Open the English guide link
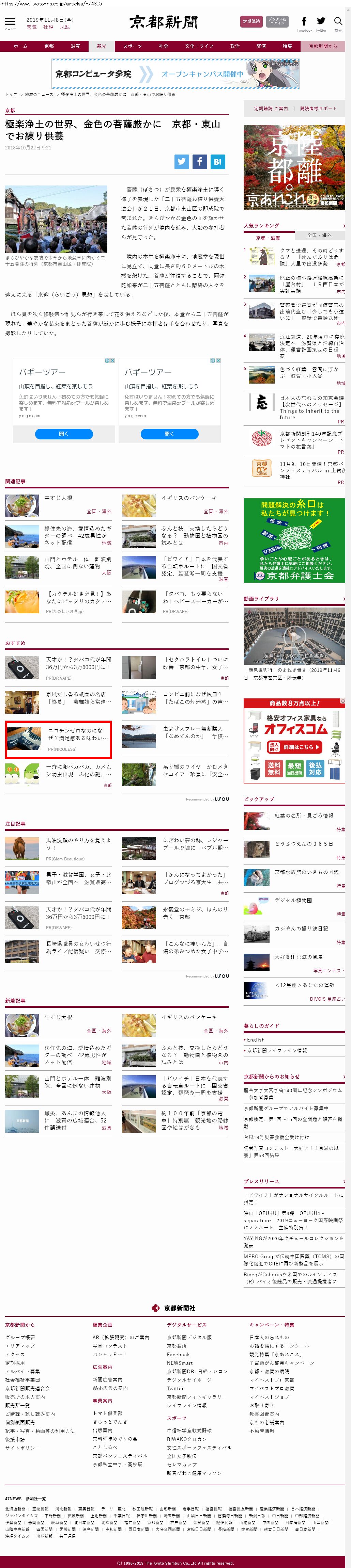Viewport: 351px width, 1568px height. (256, 1040)
